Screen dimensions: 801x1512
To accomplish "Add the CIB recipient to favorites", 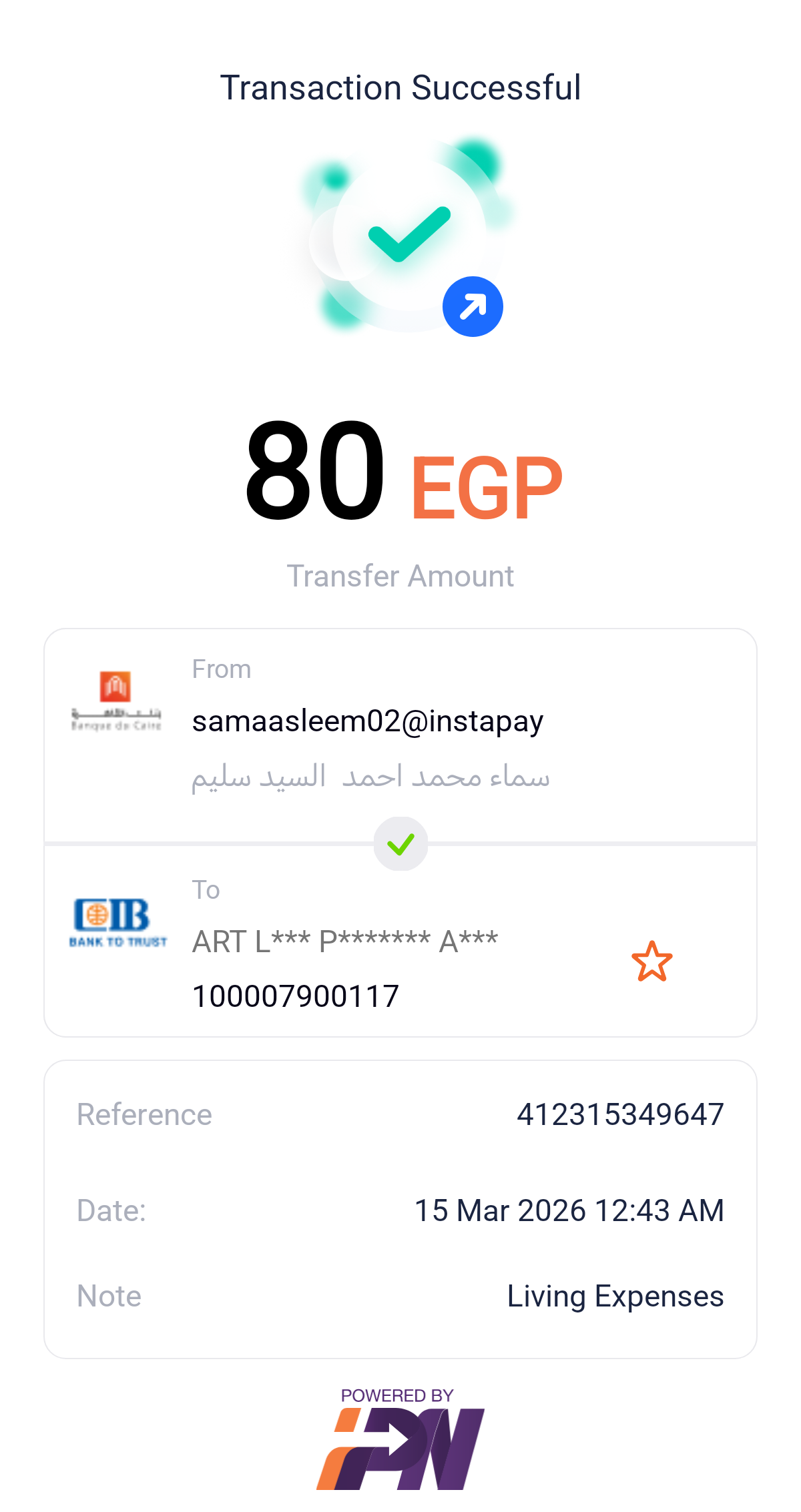I will [x=651, y=962].
